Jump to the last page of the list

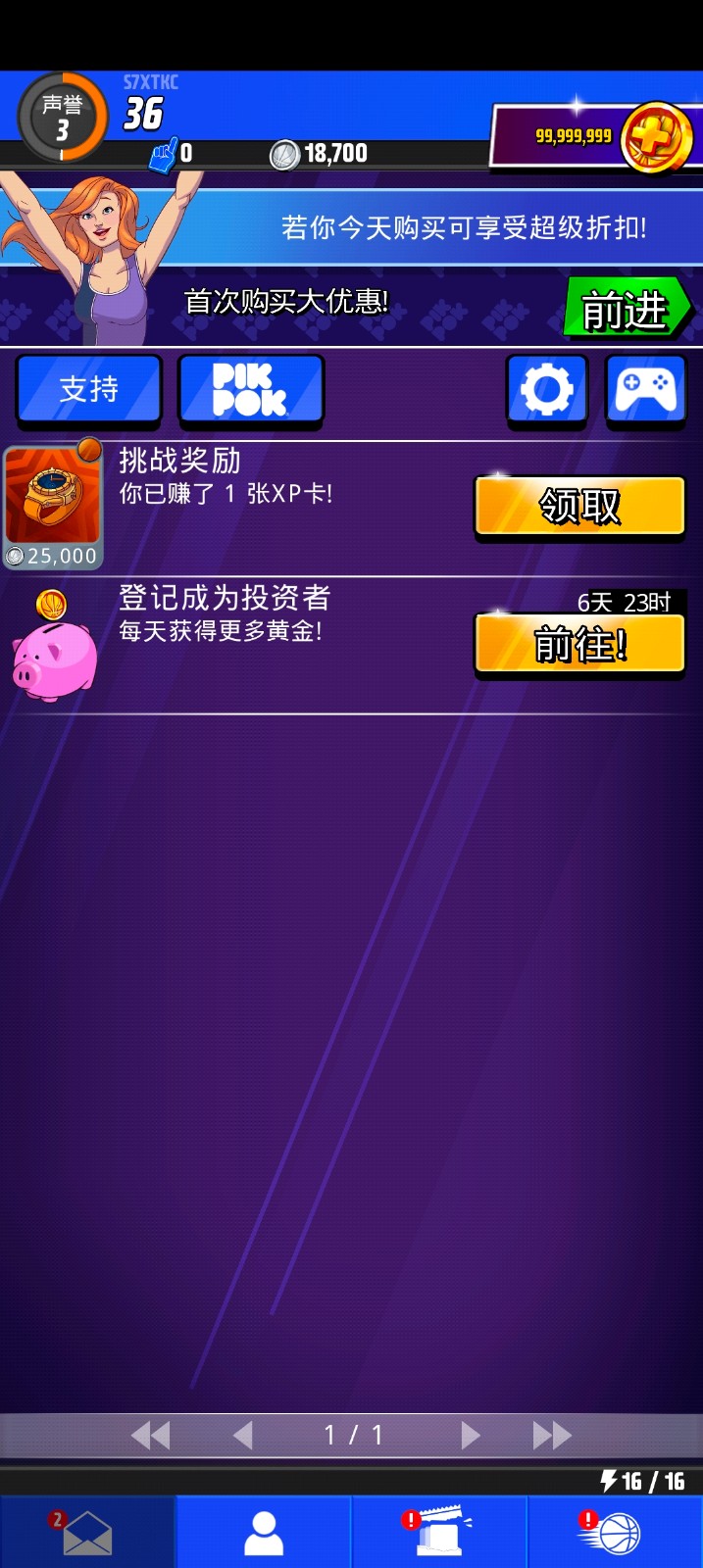coord(552,1436)
